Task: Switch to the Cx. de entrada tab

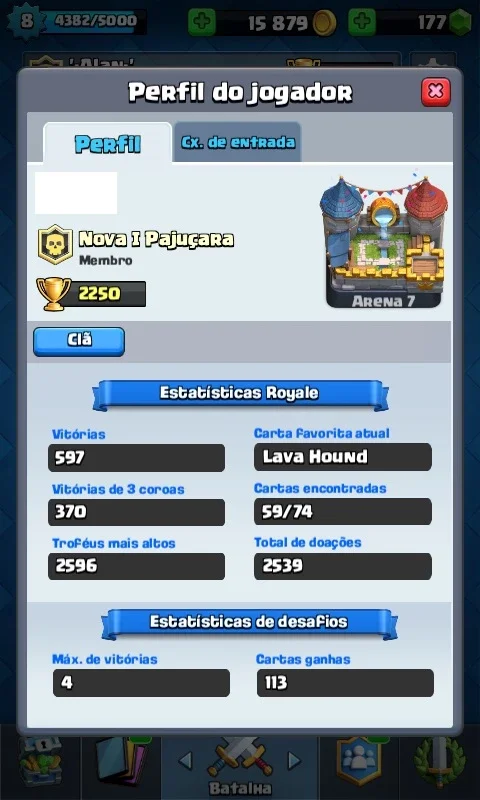Action: [x=238, y=142]
